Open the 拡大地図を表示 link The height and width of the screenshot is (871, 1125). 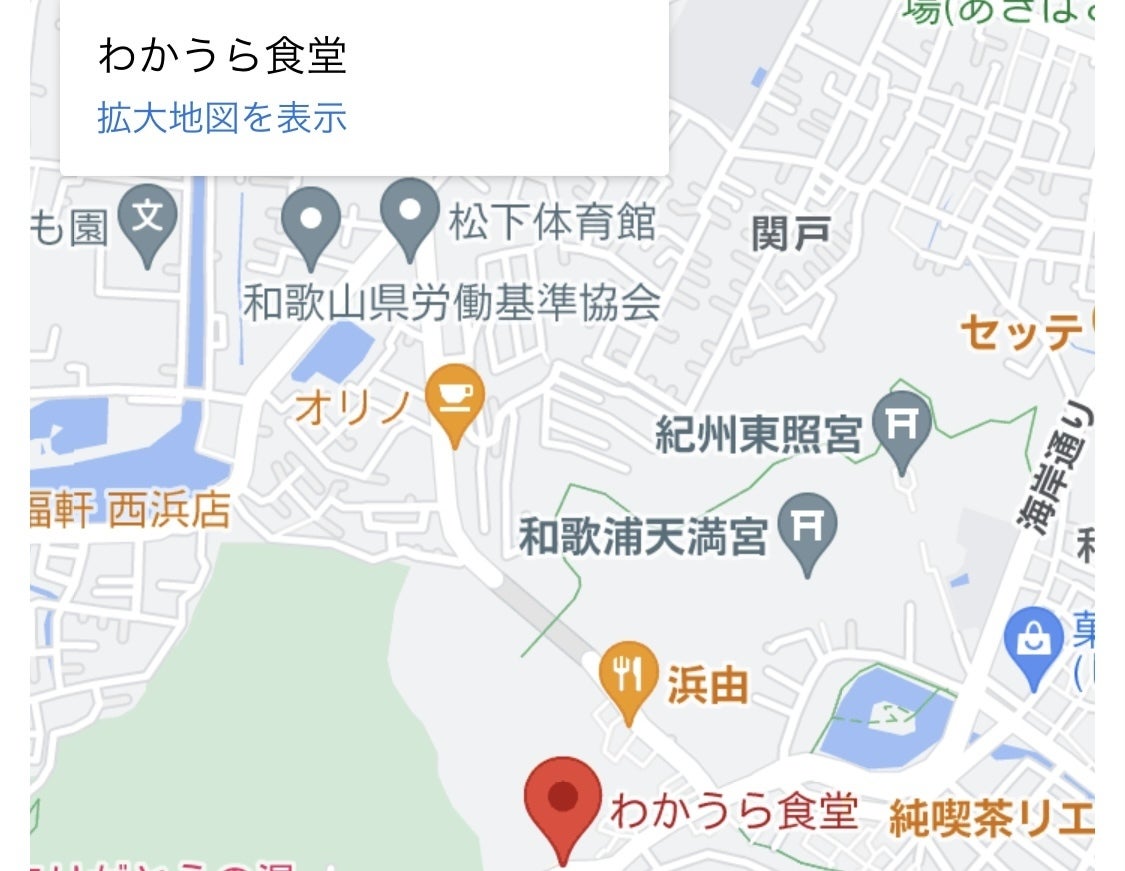[x=221, y=118]
